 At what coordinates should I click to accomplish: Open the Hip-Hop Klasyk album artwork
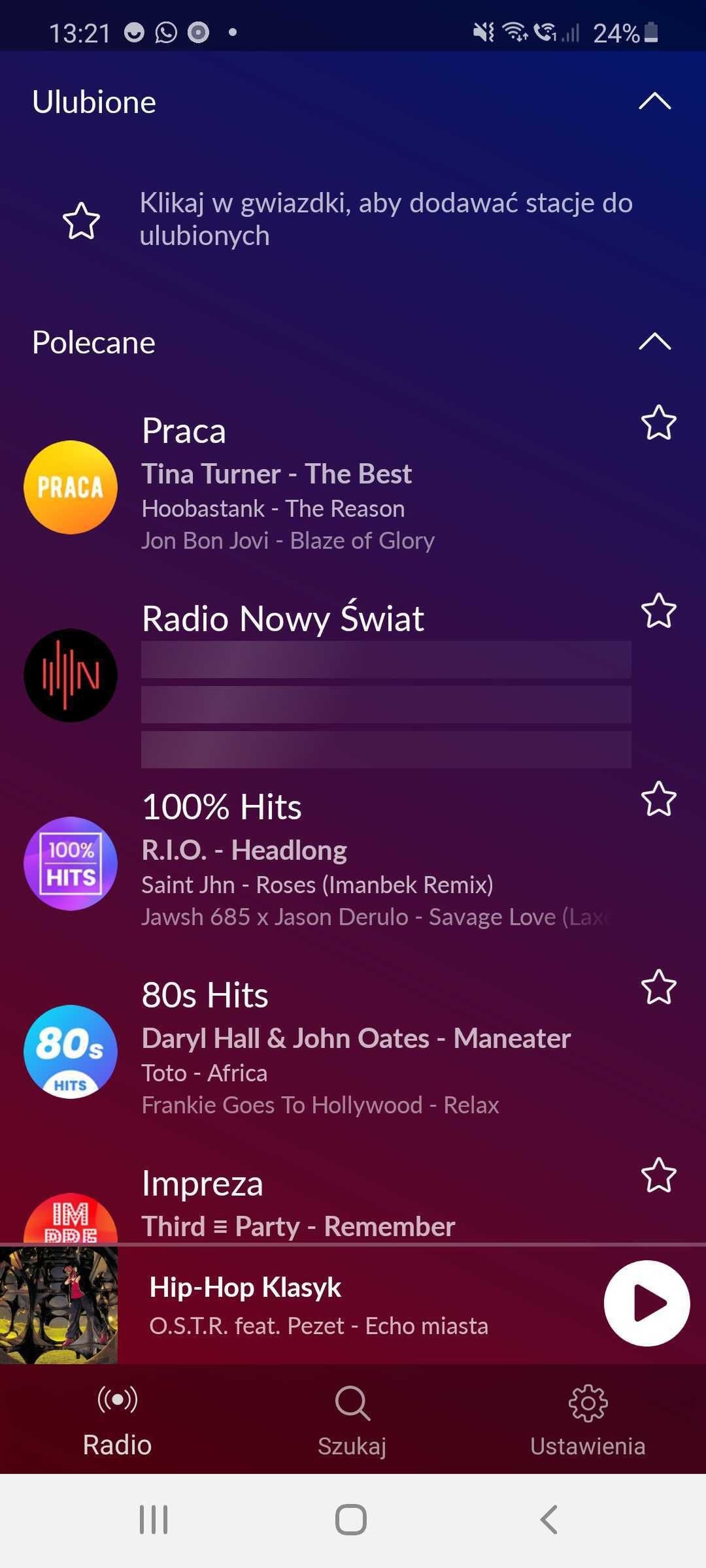(59, 1305)
